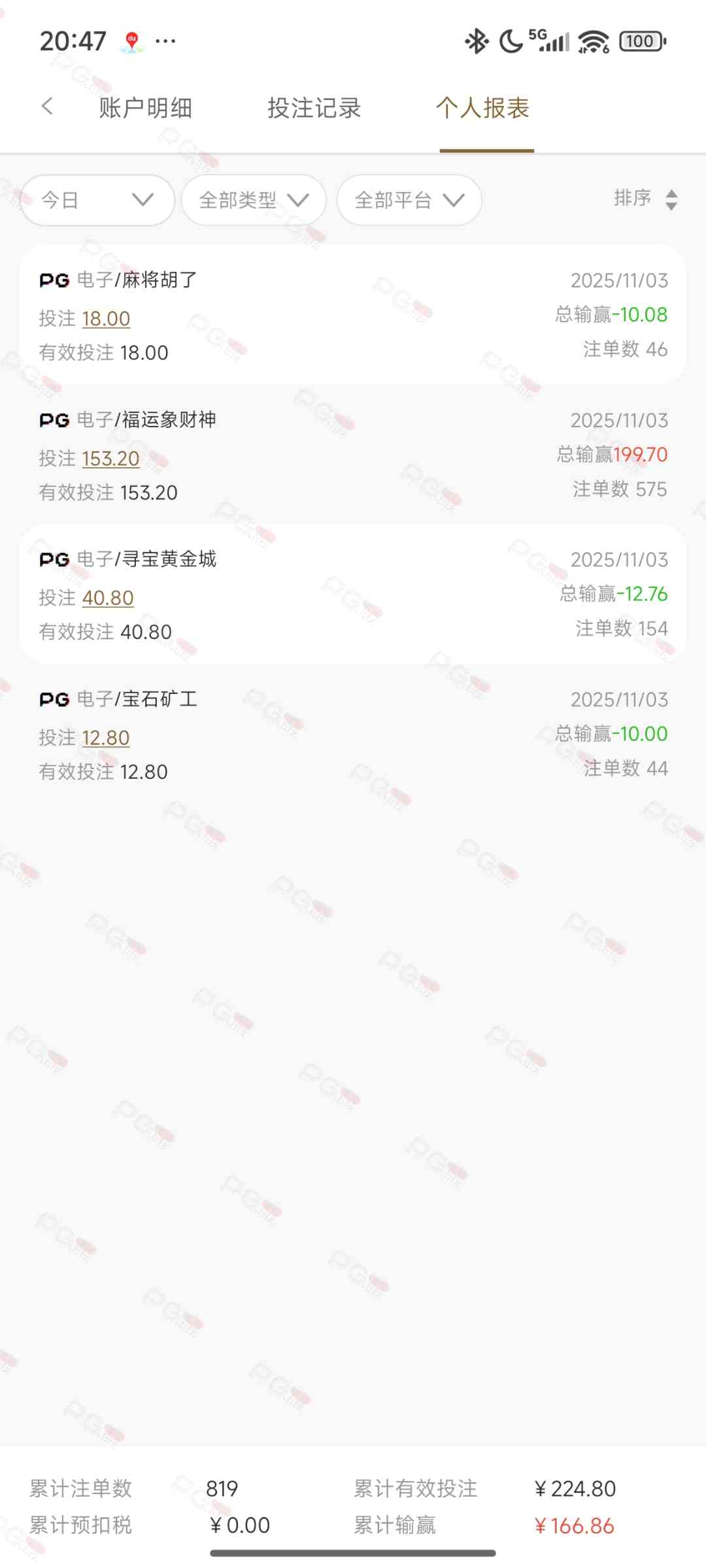Open the 18.00 bet link for 麻将胡了
The width and height of the screenshot is (706, 1568).
click(106, 319)
